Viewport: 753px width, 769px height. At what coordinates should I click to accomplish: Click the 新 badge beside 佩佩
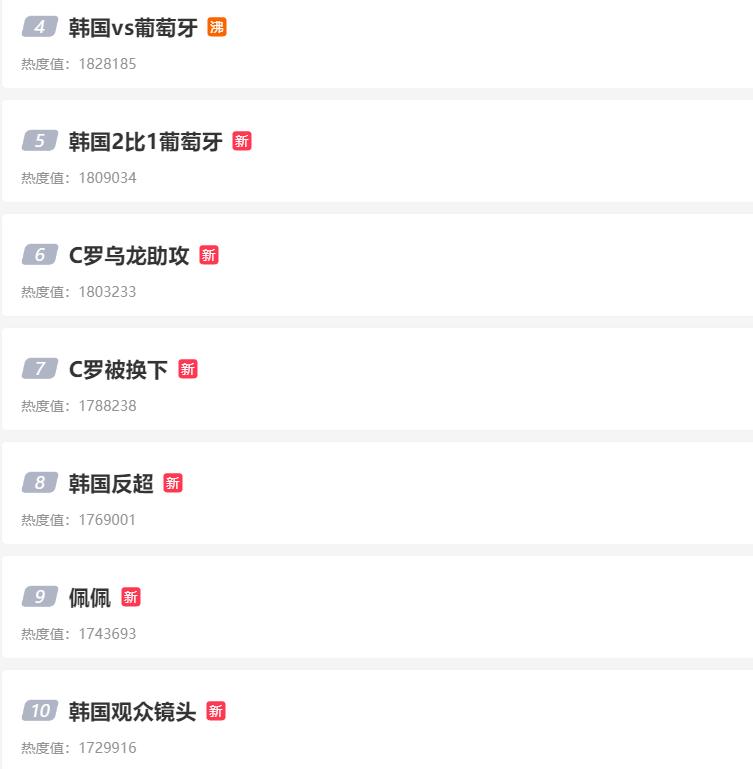(130, 597)
